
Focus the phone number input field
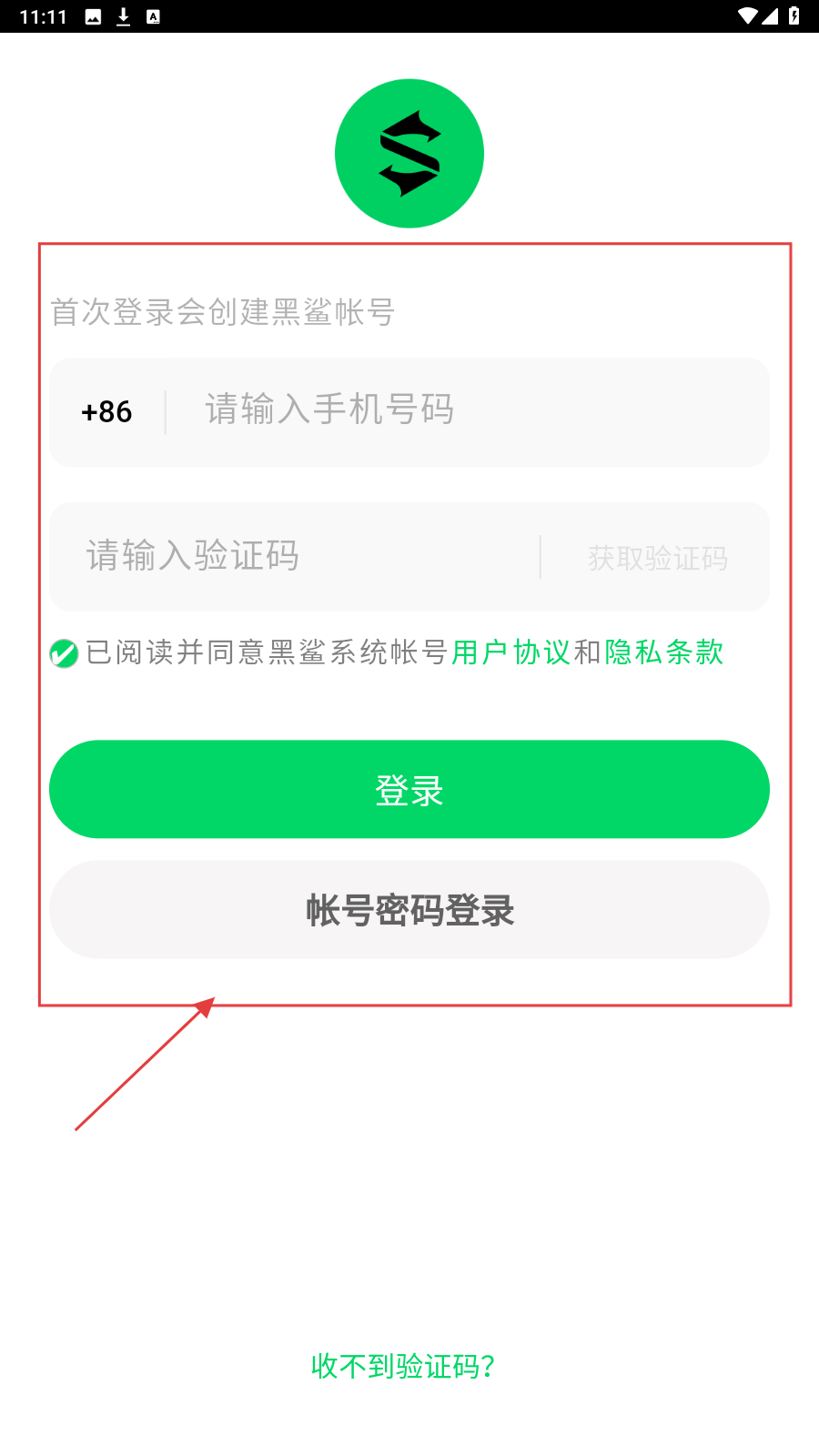pos(464,410)
